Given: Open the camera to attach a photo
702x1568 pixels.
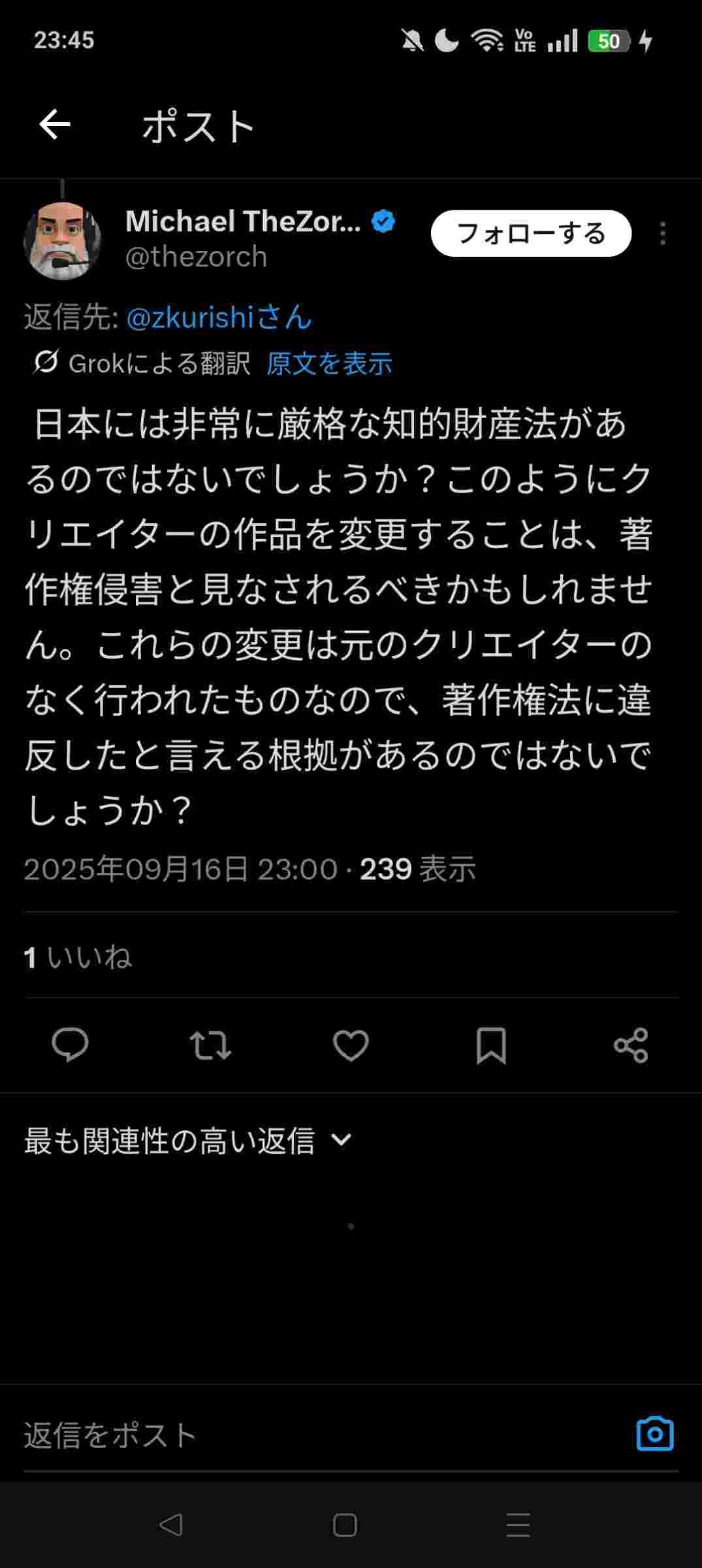Looking at the screenshot, I should (x=654, y=1434).
